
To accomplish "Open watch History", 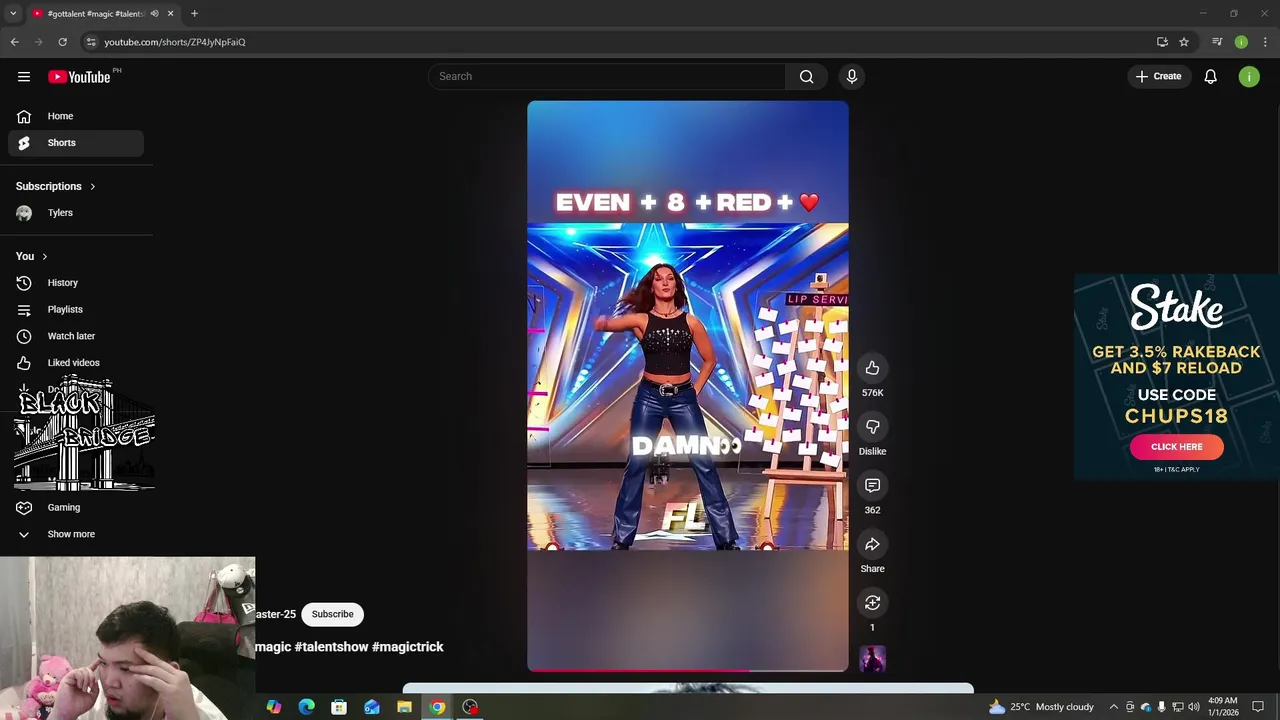I will [62, 283].
